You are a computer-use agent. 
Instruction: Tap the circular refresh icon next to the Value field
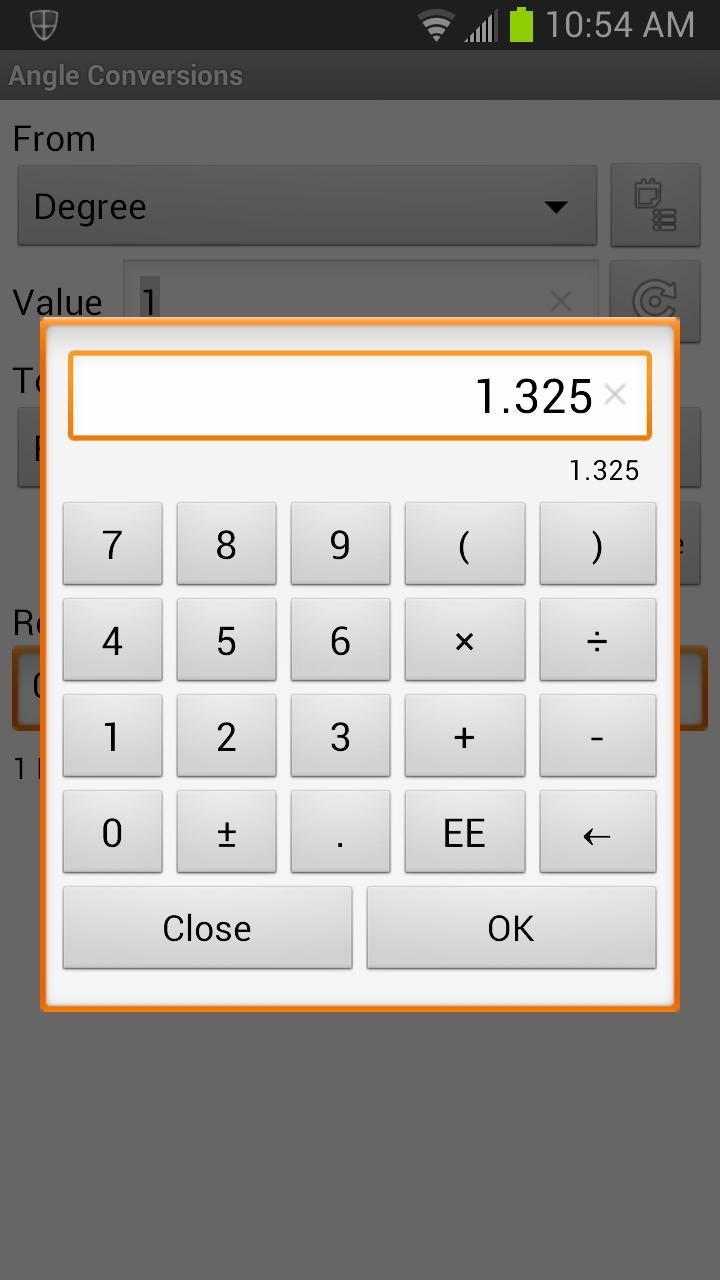(x=655, y=301)
